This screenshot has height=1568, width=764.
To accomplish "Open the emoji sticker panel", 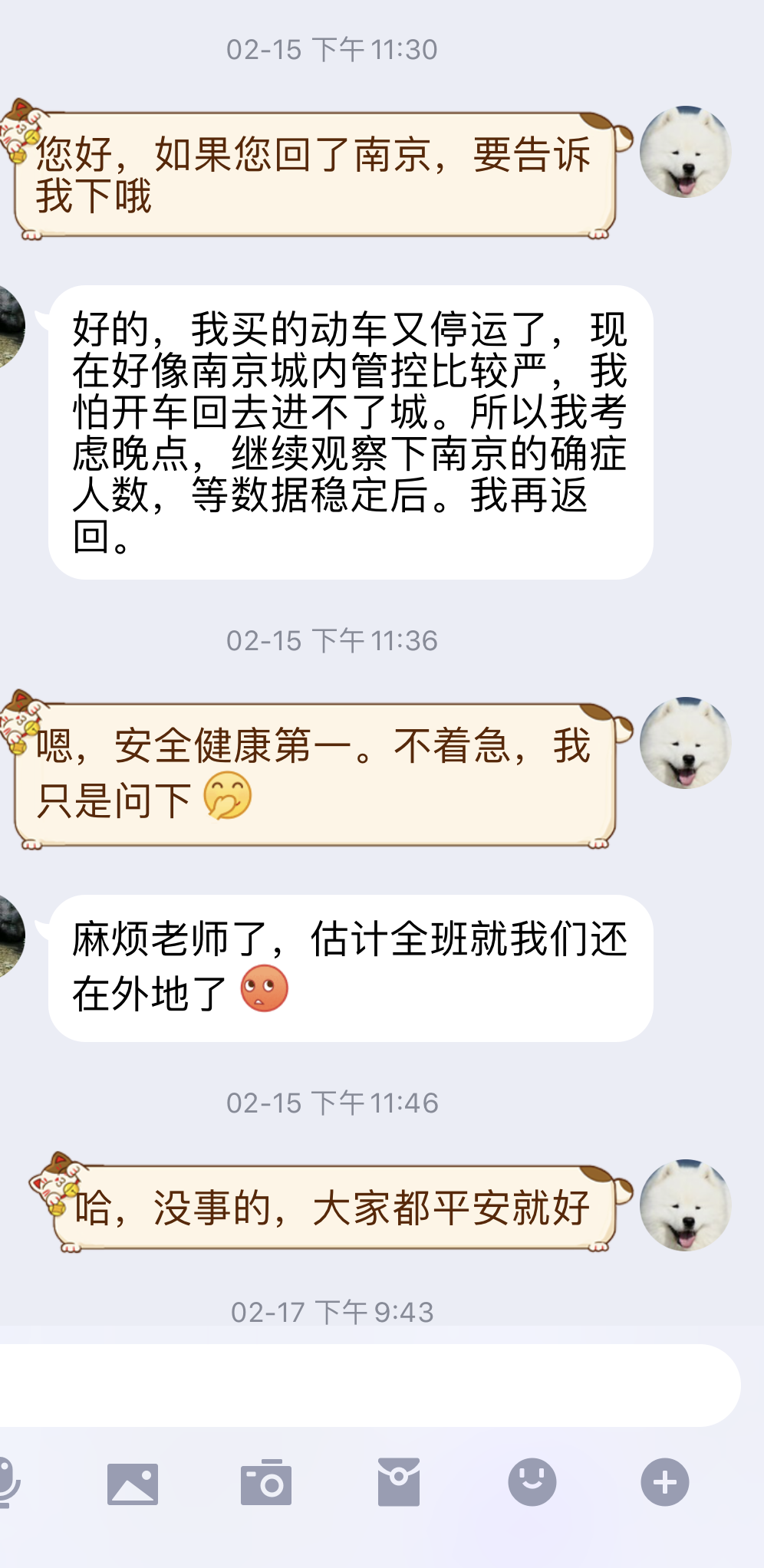I will [532, 1482].
